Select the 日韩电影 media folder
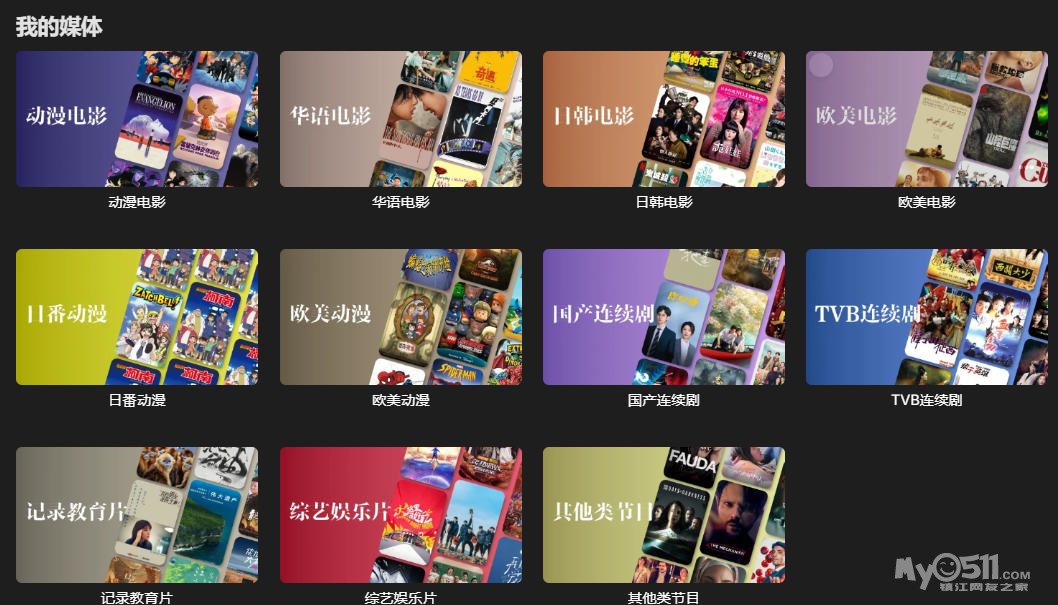 pos(663,119)
